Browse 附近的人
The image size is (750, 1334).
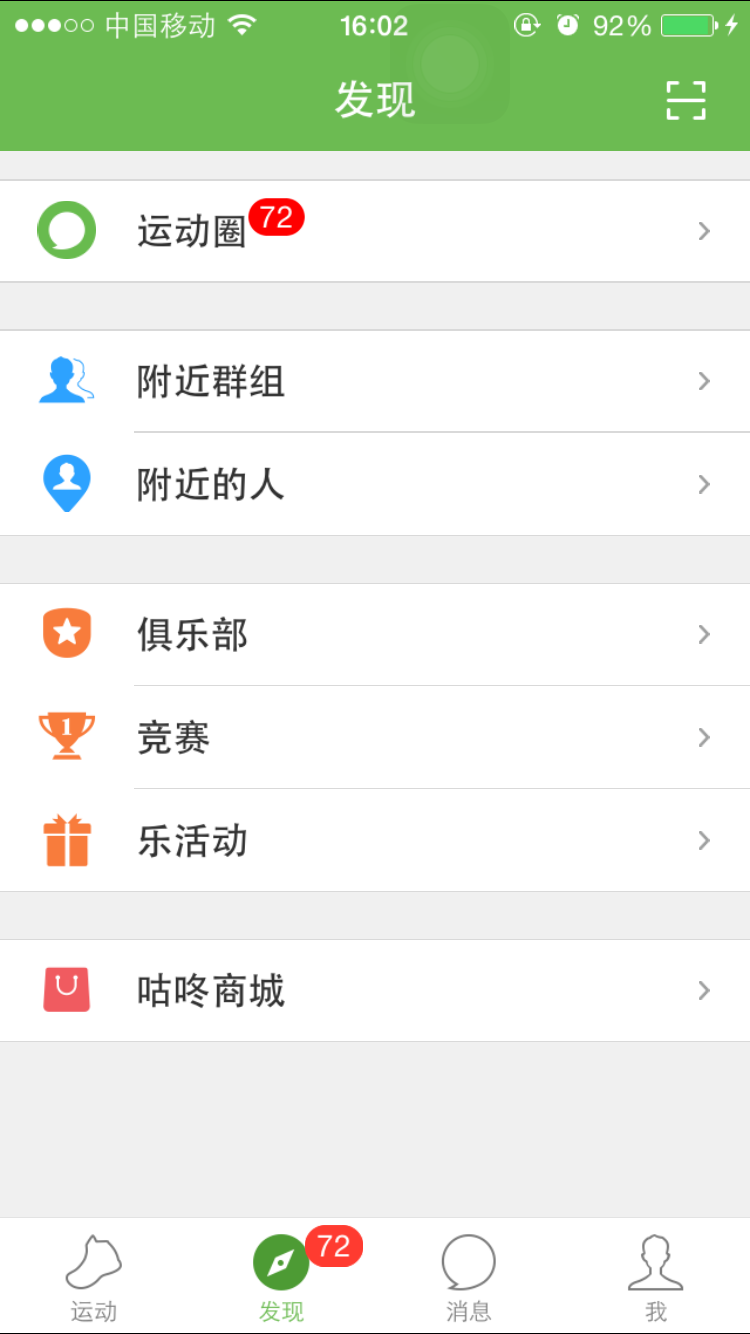click(375, 484)
